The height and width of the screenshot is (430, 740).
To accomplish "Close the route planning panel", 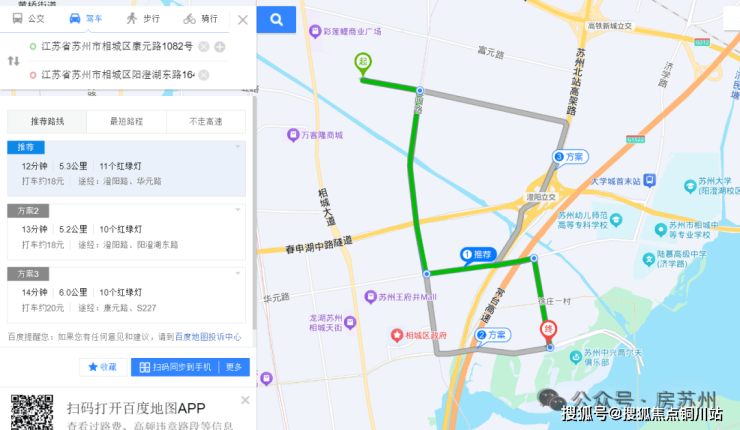I will tap(243, 19).
